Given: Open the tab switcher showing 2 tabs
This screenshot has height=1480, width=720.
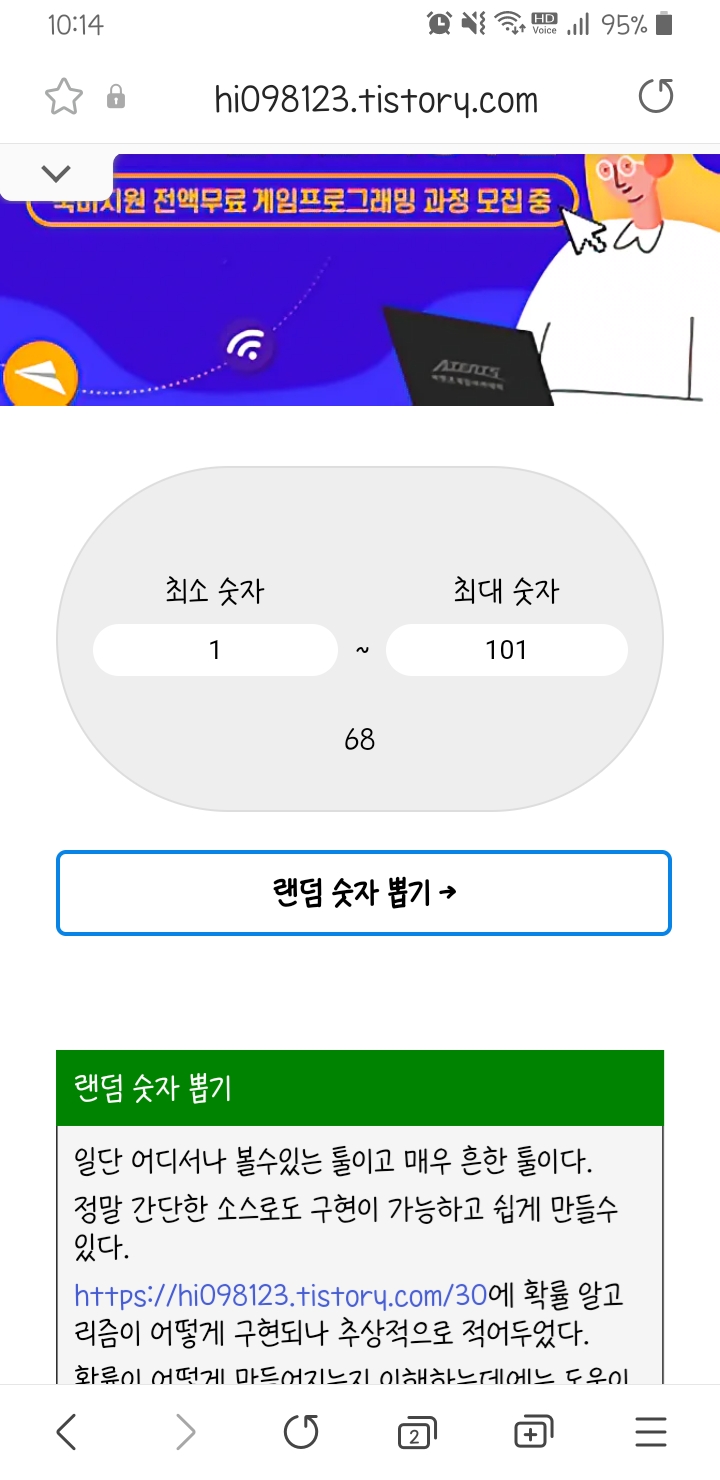Looking at the screenshot, I should [x=417, y=1434].
